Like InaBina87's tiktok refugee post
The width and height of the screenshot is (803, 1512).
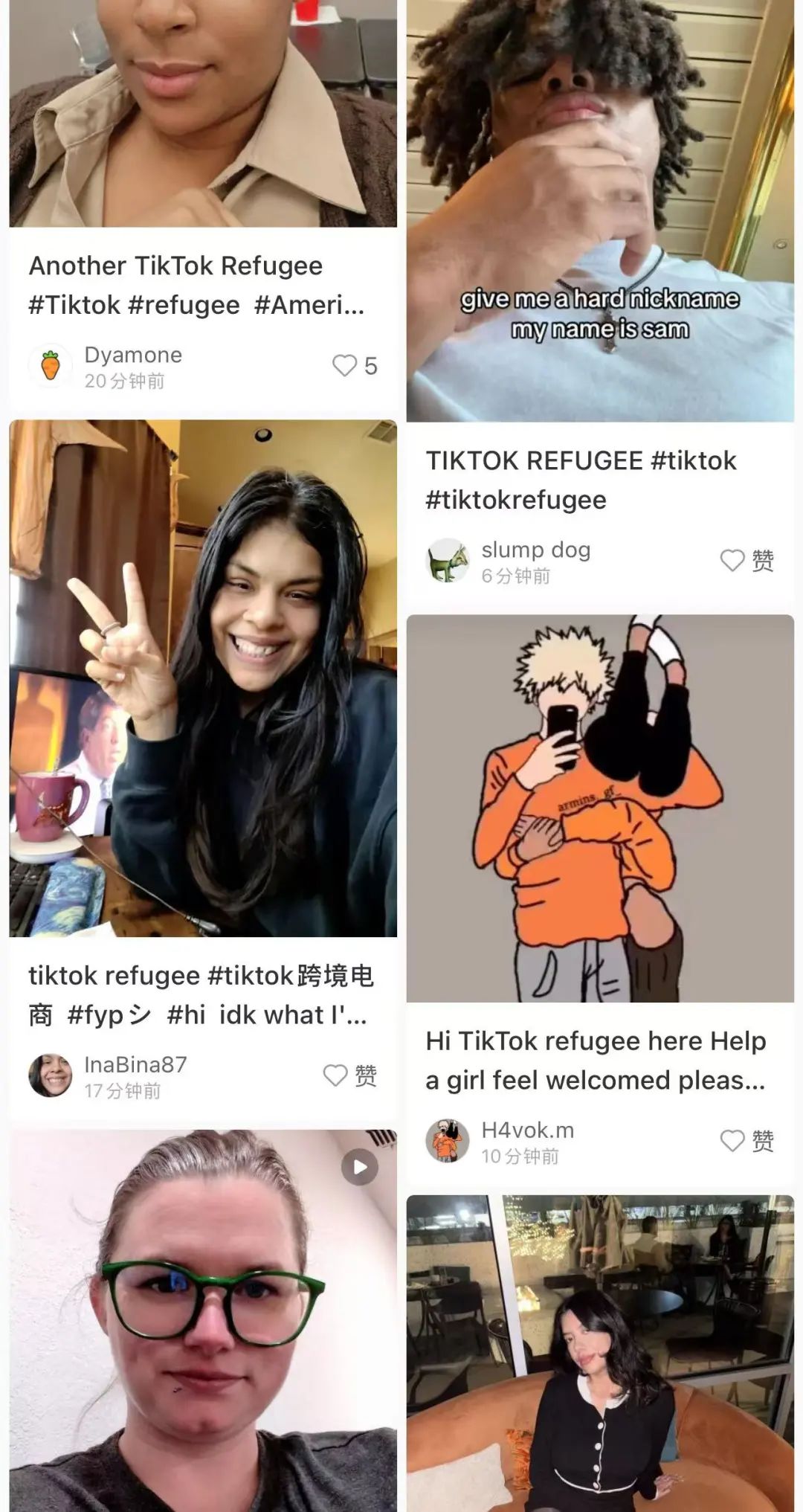[335, 1075]
